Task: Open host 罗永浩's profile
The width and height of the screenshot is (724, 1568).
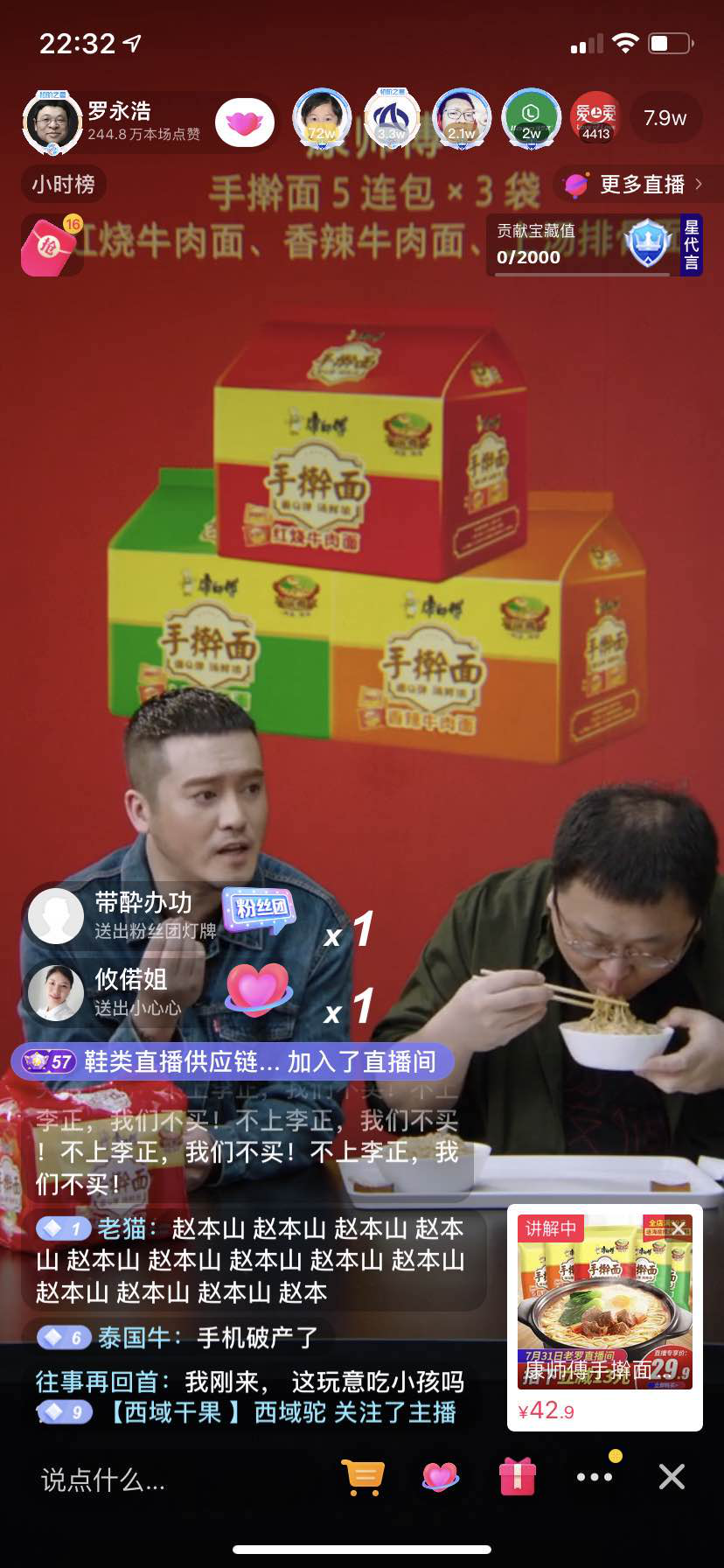Action: pos(52,122)
